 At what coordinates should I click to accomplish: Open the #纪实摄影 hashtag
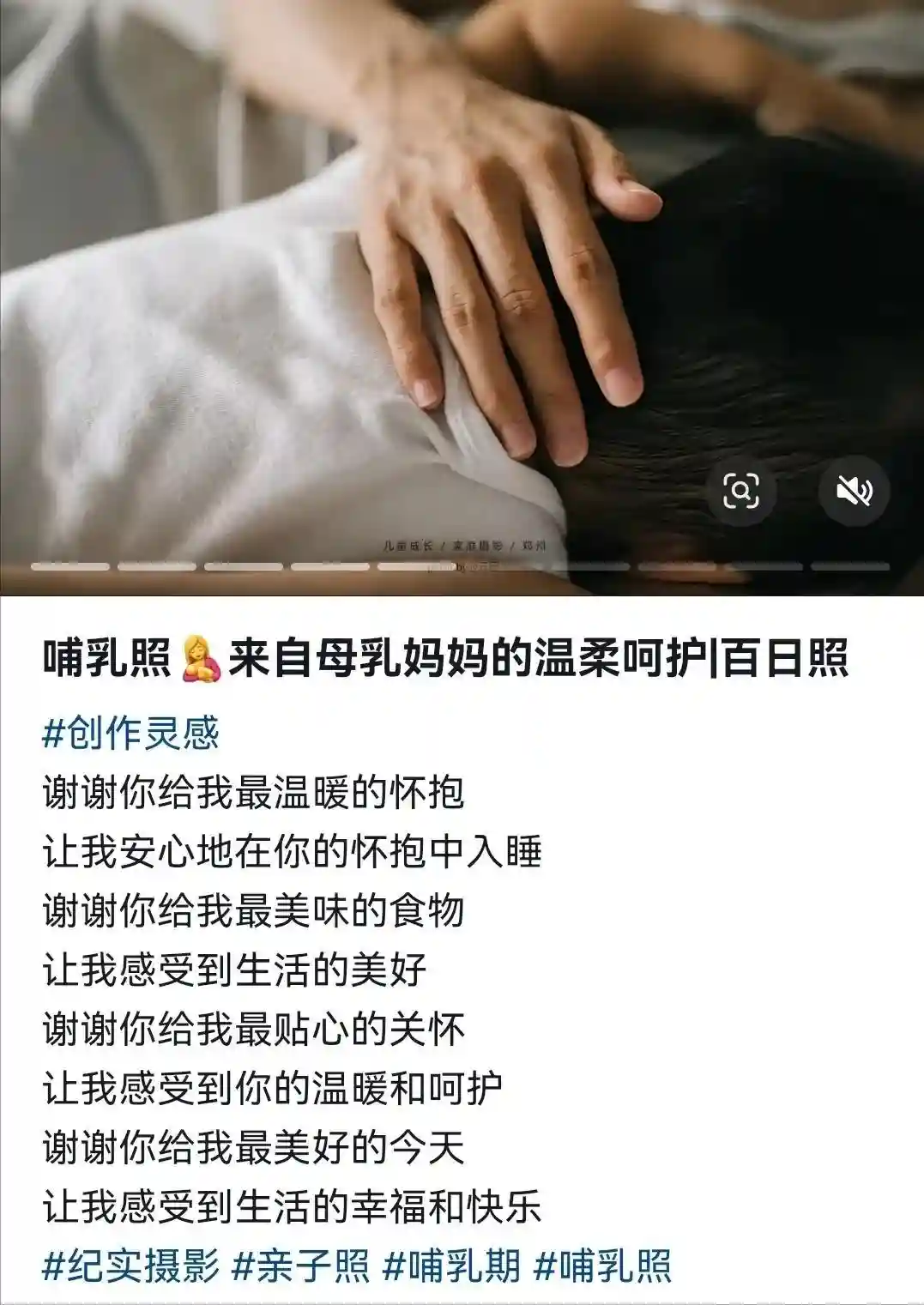coord(130,1266)
